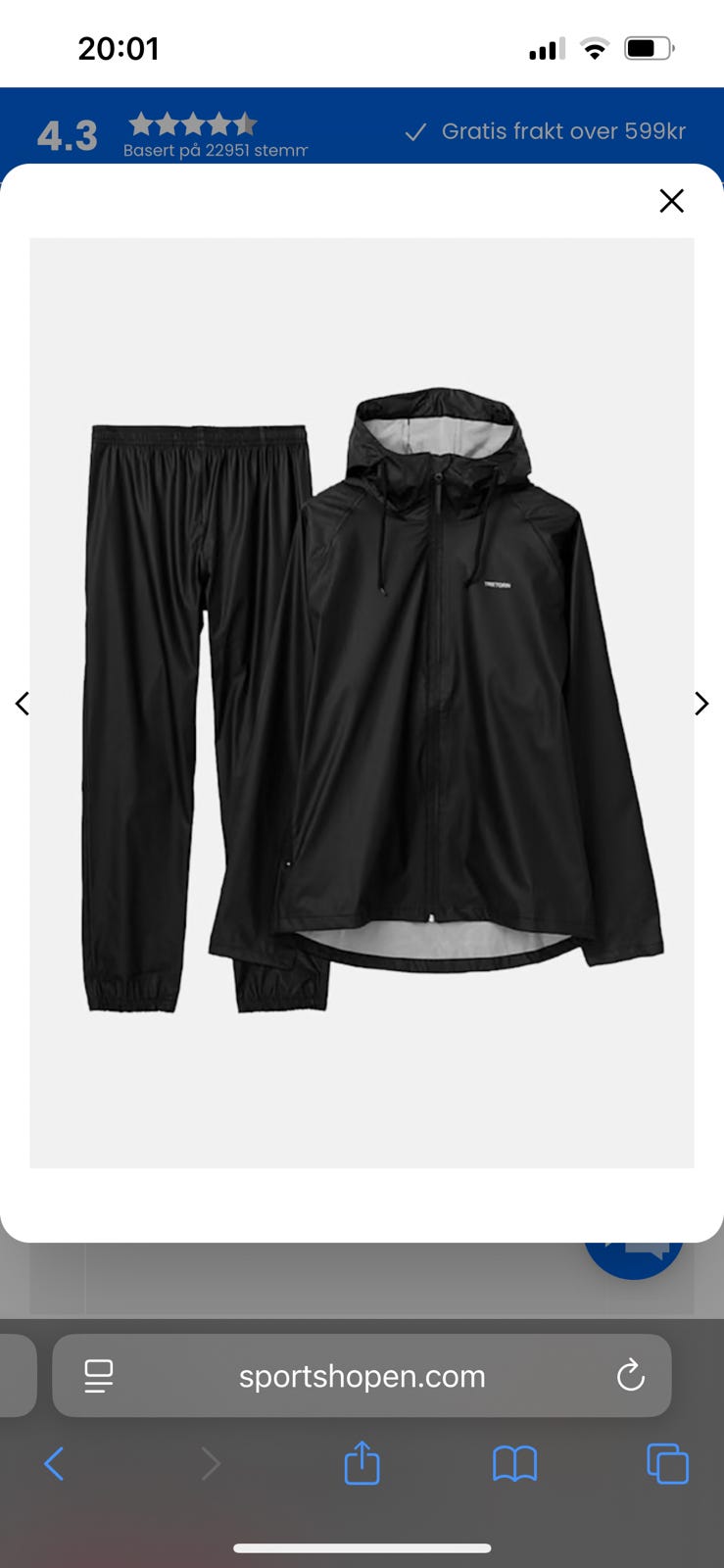The width and height of the screenshot is (724, 1568).
Task: Share this product page
Action: 362,1463
